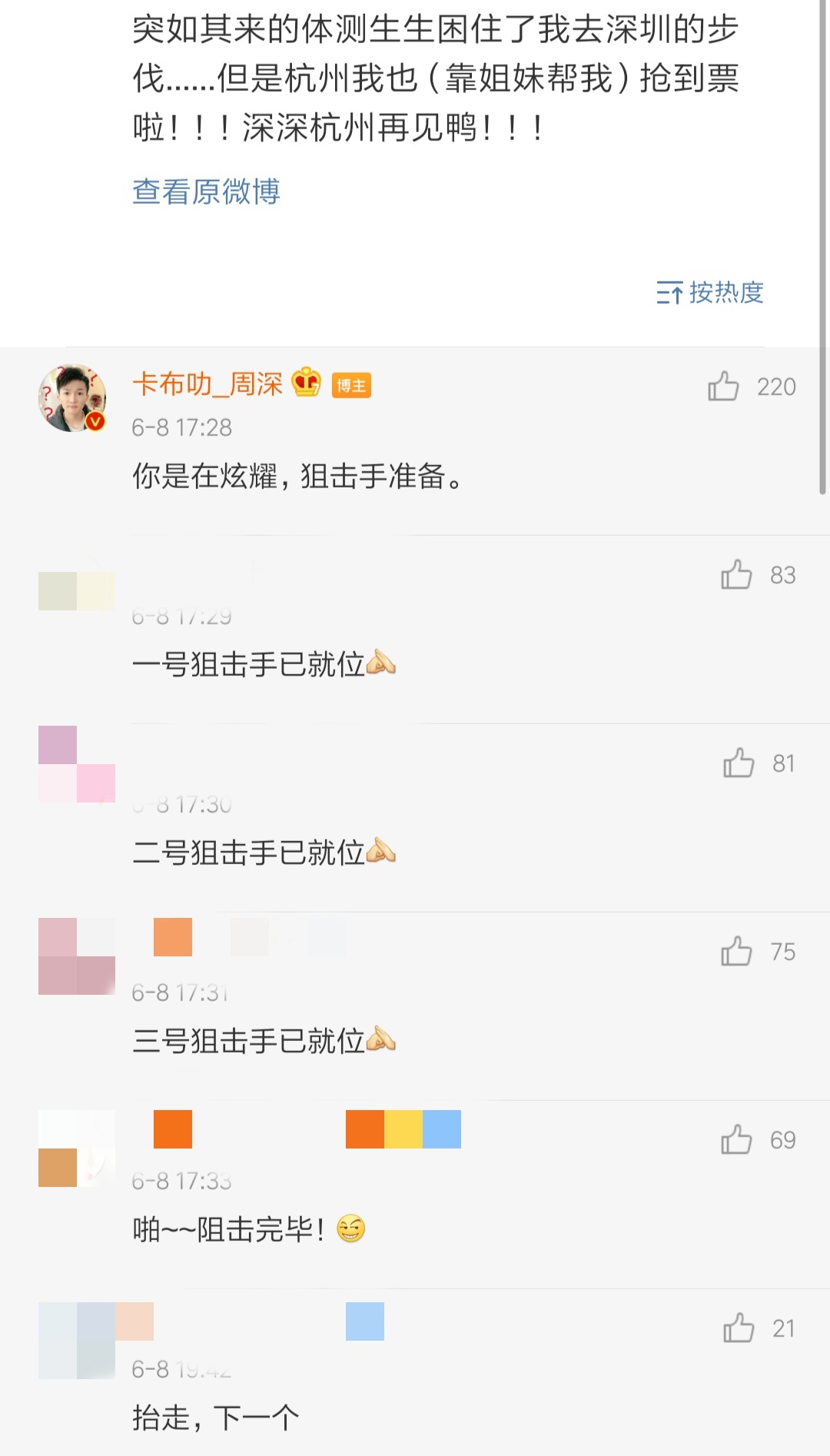
Task: Click the sort arrows icon next to 按热度
Action: pos(671,292)
